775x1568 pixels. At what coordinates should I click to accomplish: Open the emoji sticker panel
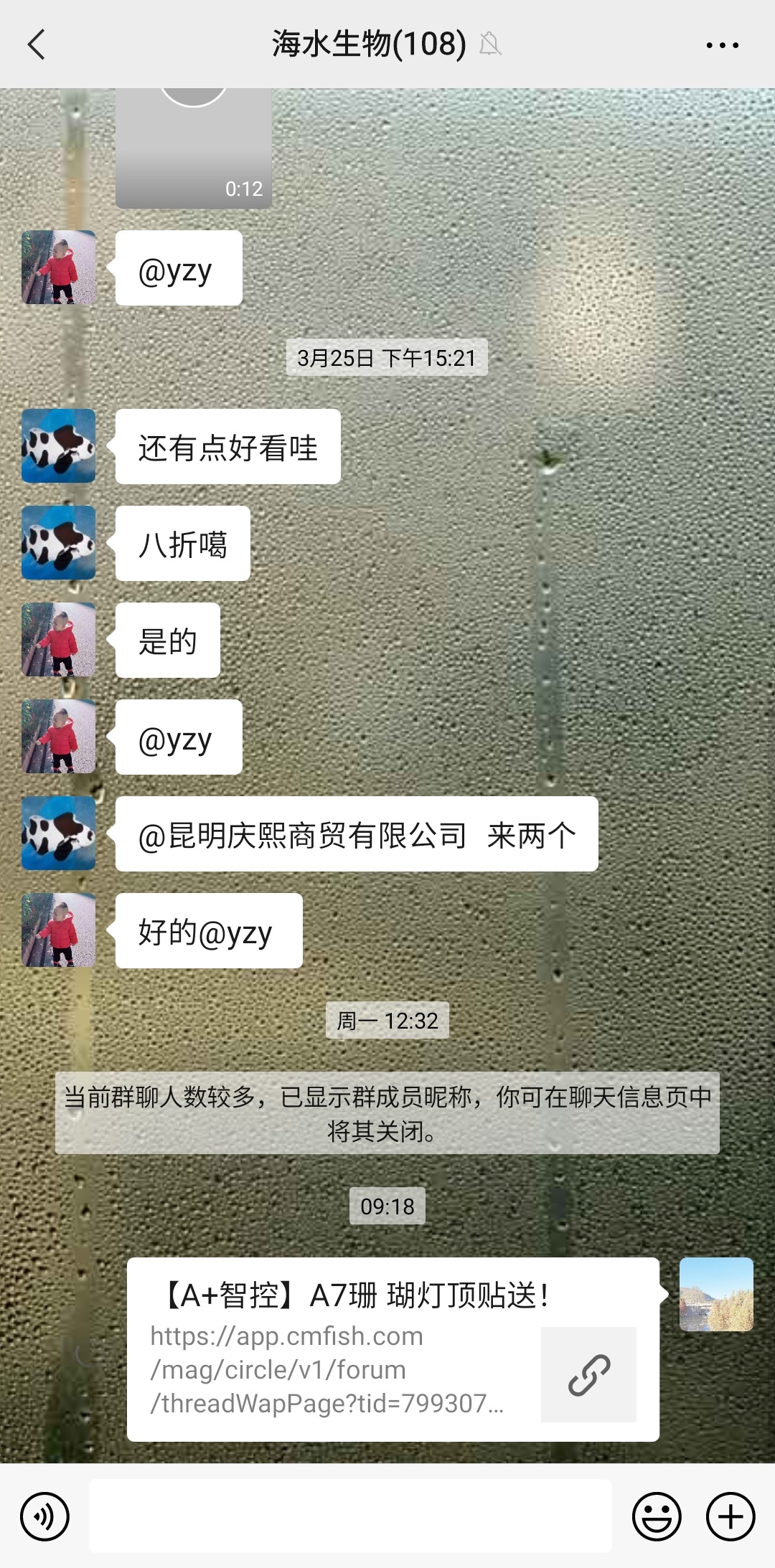tap(656, 1516)
